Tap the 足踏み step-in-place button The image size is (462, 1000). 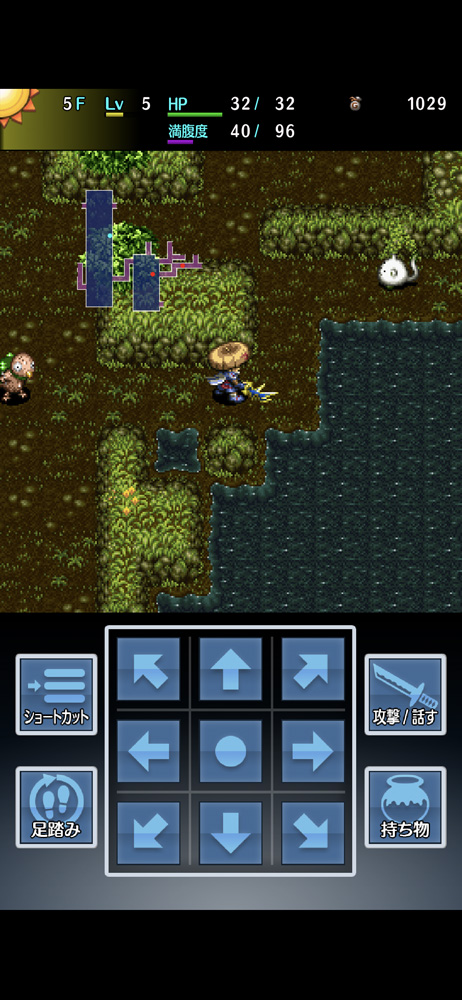tap(56, 807)
